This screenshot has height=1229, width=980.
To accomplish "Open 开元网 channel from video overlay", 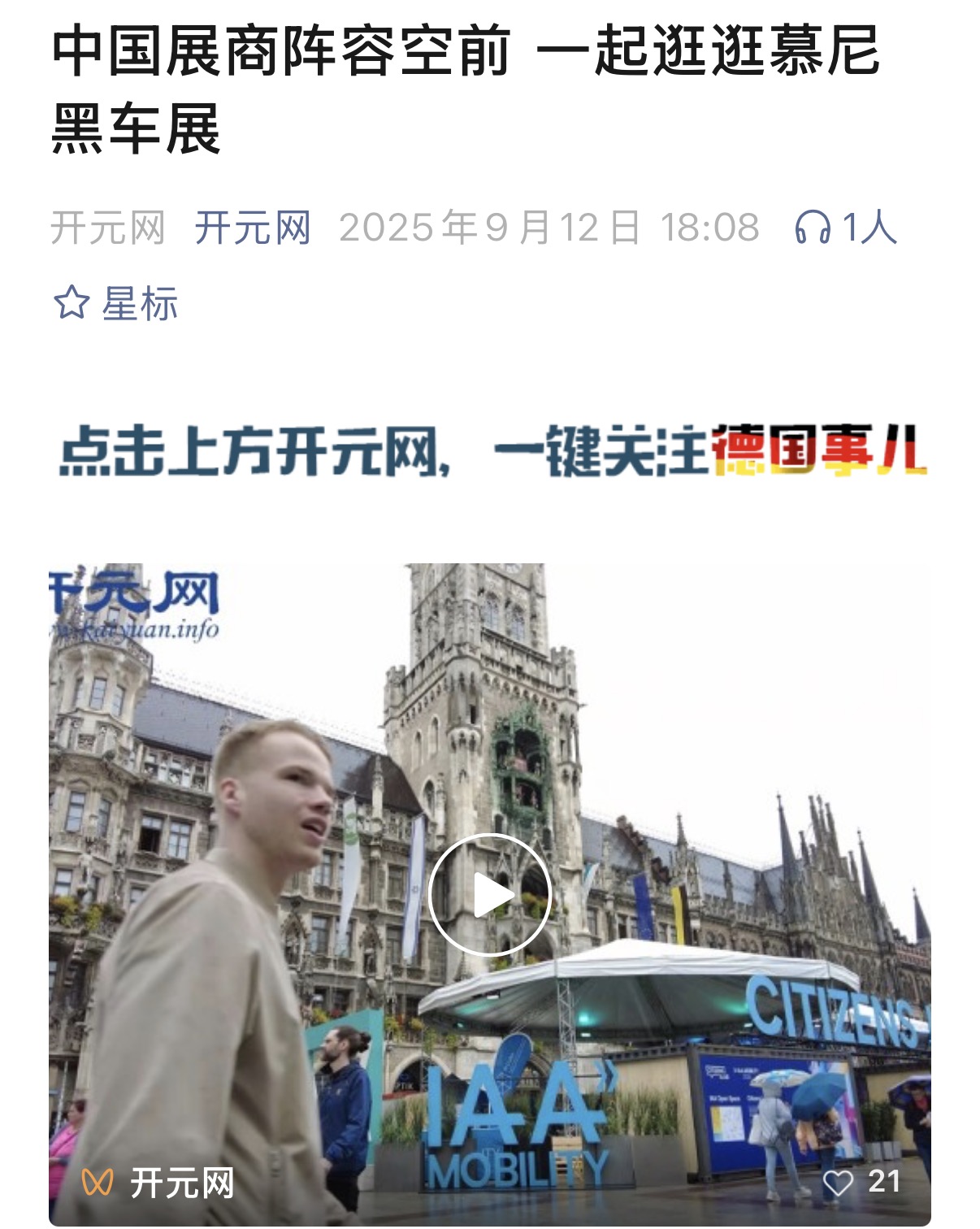I will point(158,1183).
